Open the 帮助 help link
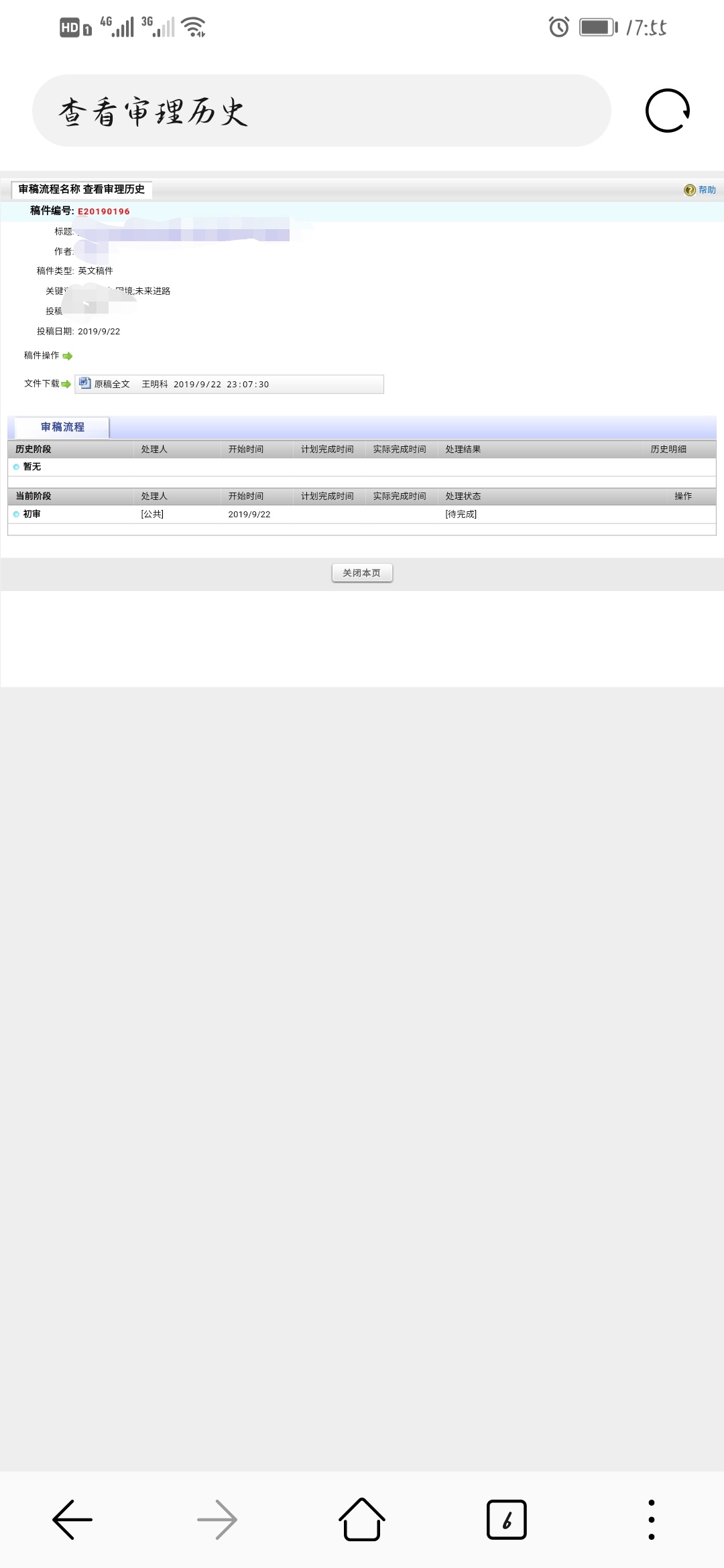724x1568 pixels. (700, 190)
